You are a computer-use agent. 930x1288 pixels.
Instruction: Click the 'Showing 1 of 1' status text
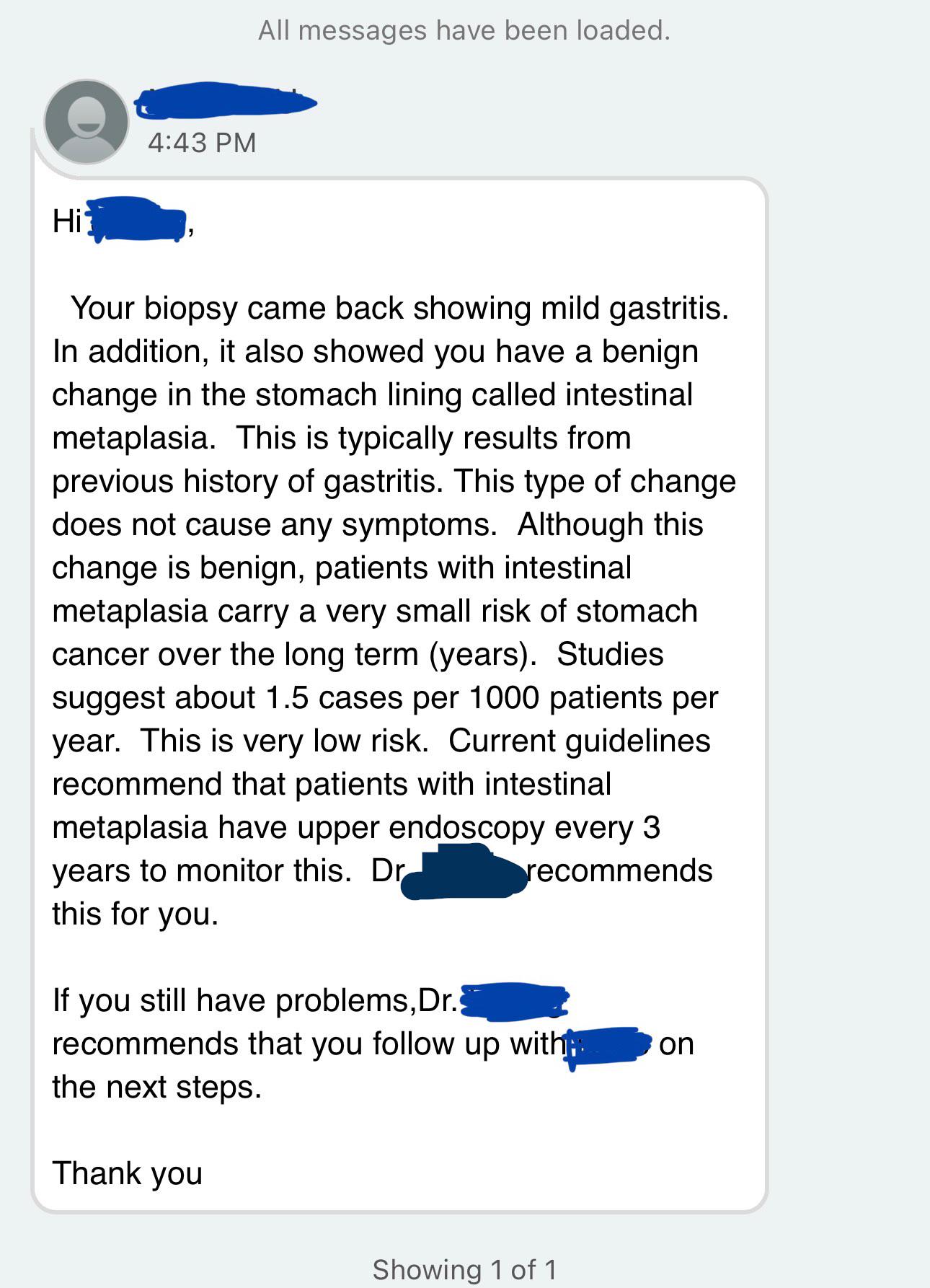tap(465, 1268)
